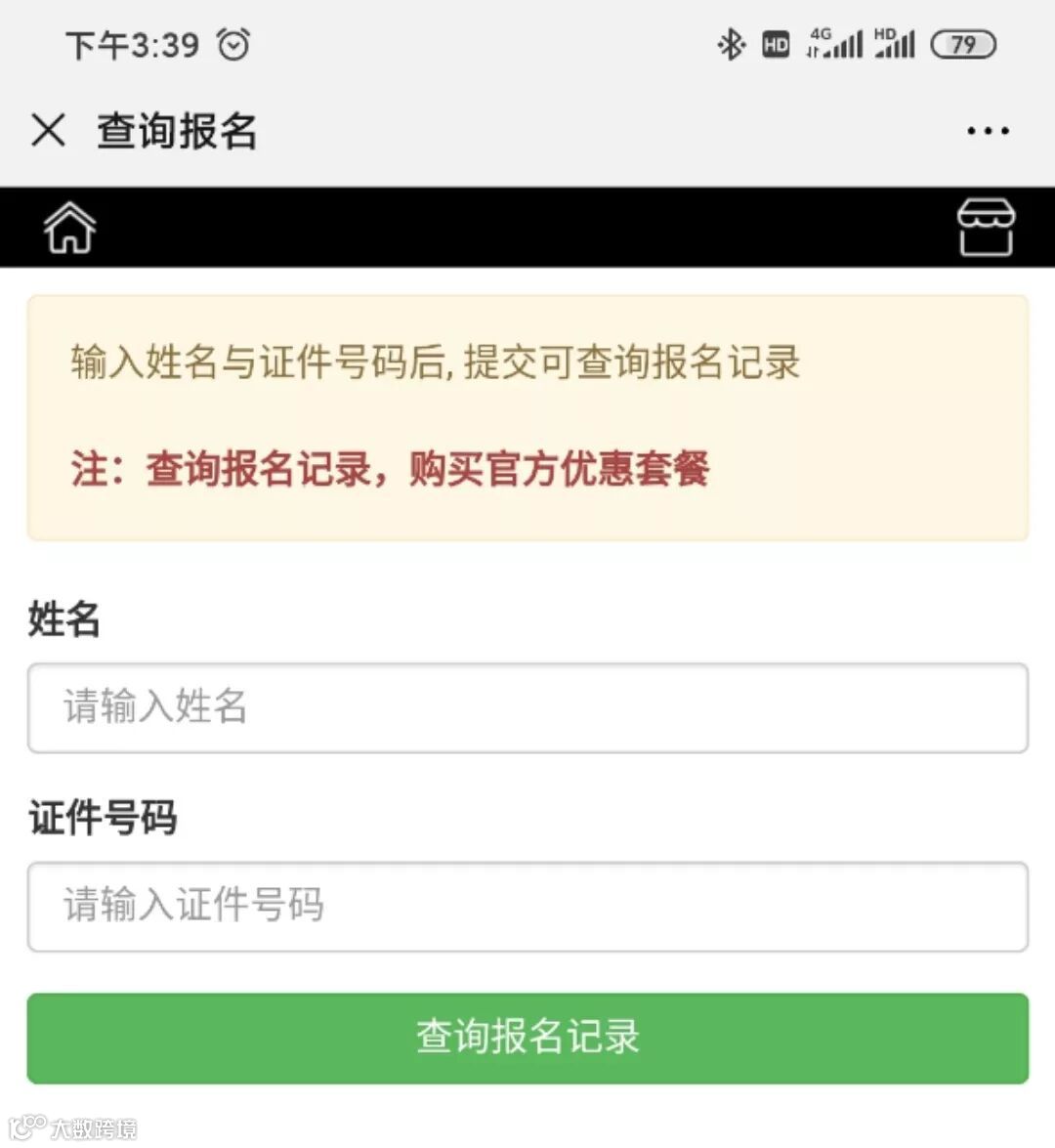Click the HD voice icon near the clock
The height and width of the screenshot is (1148, 1055).
pos(775,44)
